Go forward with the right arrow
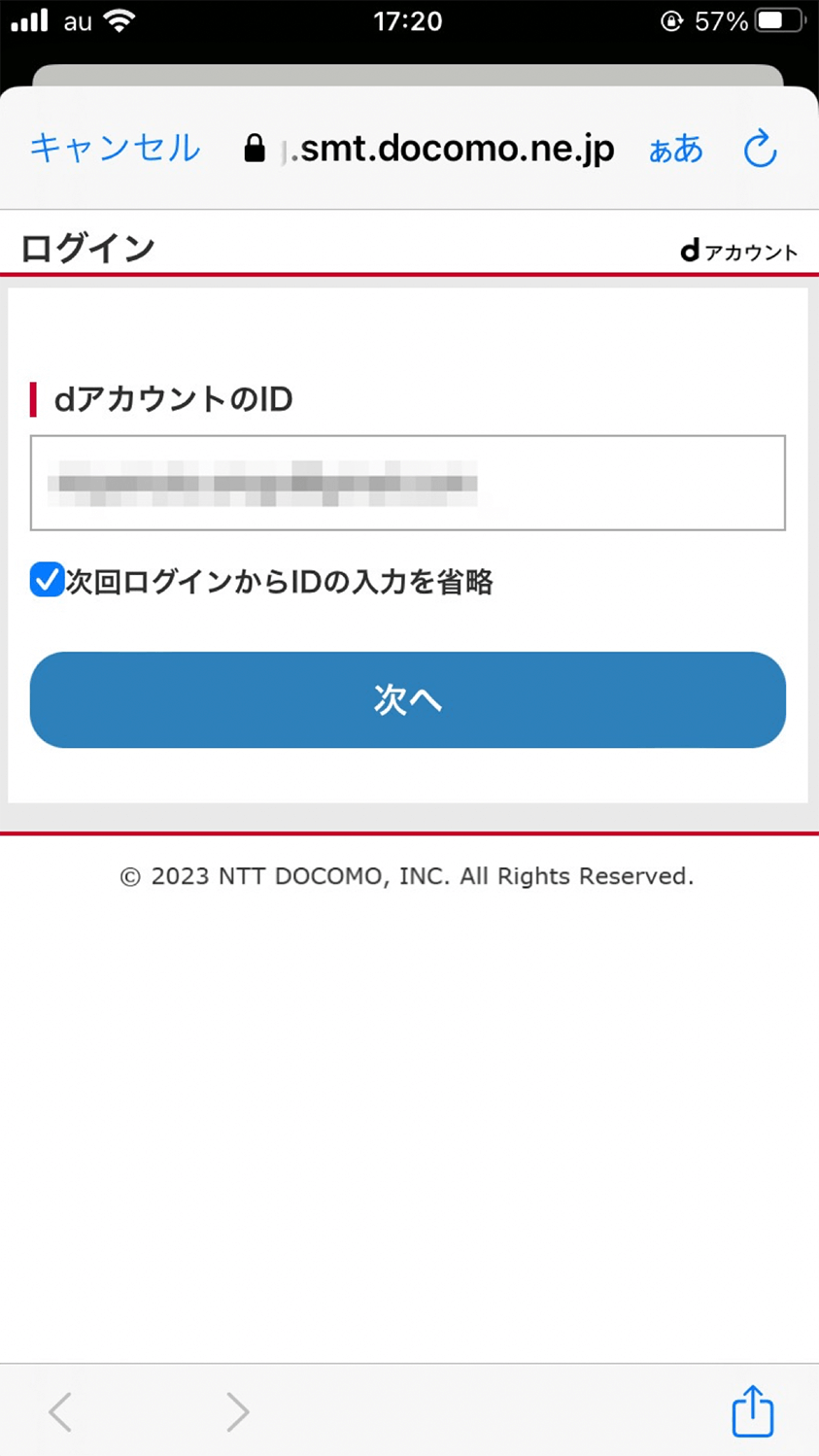The image size is (819, 1456). click(x=238, y=1411)
